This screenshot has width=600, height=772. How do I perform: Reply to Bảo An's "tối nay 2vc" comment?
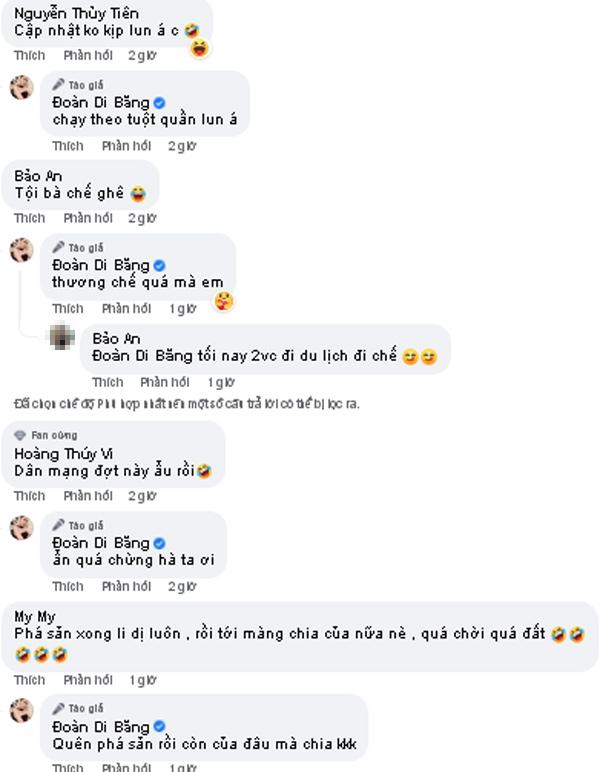(x=165, y=382)
